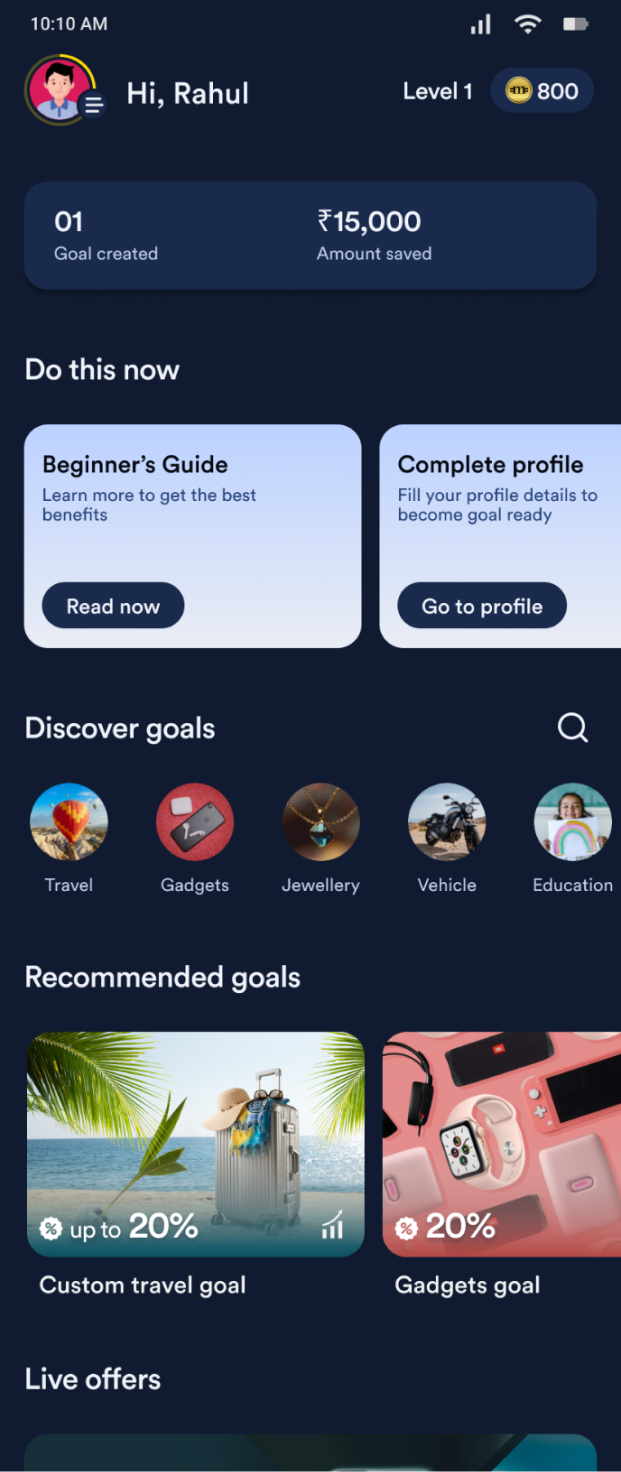Tap Read now on Beginner's Guide

(113, 606)
